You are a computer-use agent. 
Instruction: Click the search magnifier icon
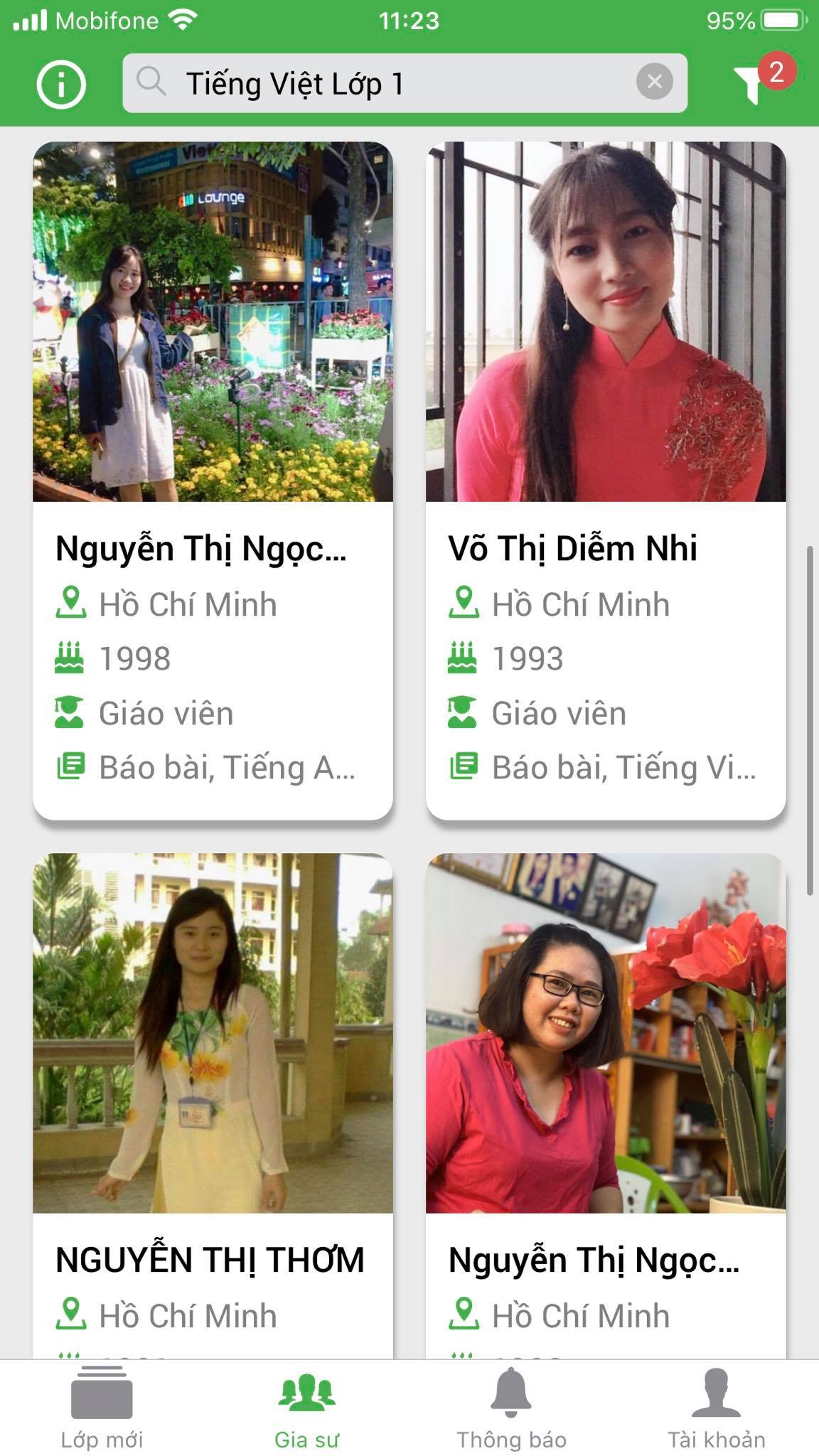(151, 83)
